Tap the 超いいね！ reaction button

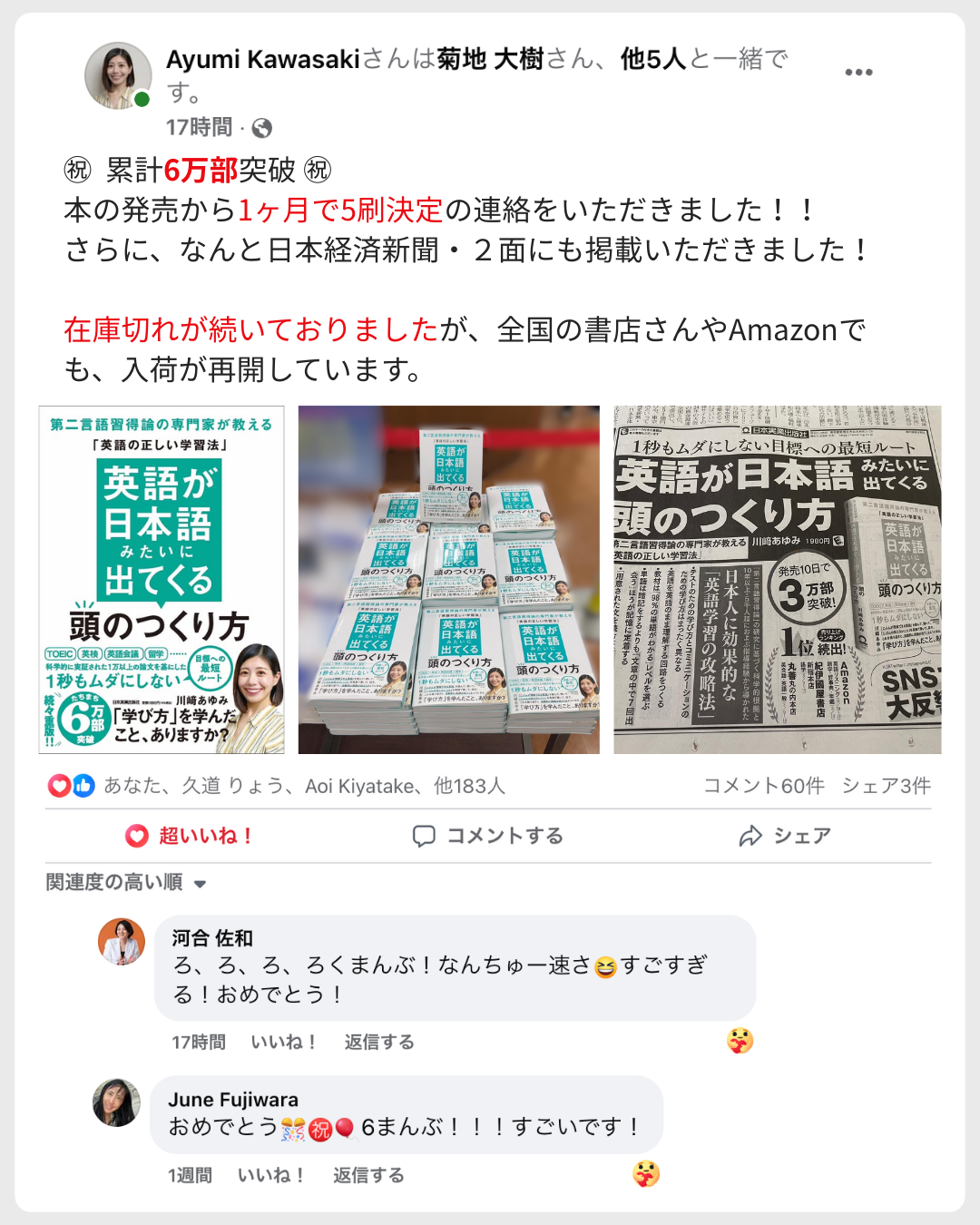tap(190, 836)
